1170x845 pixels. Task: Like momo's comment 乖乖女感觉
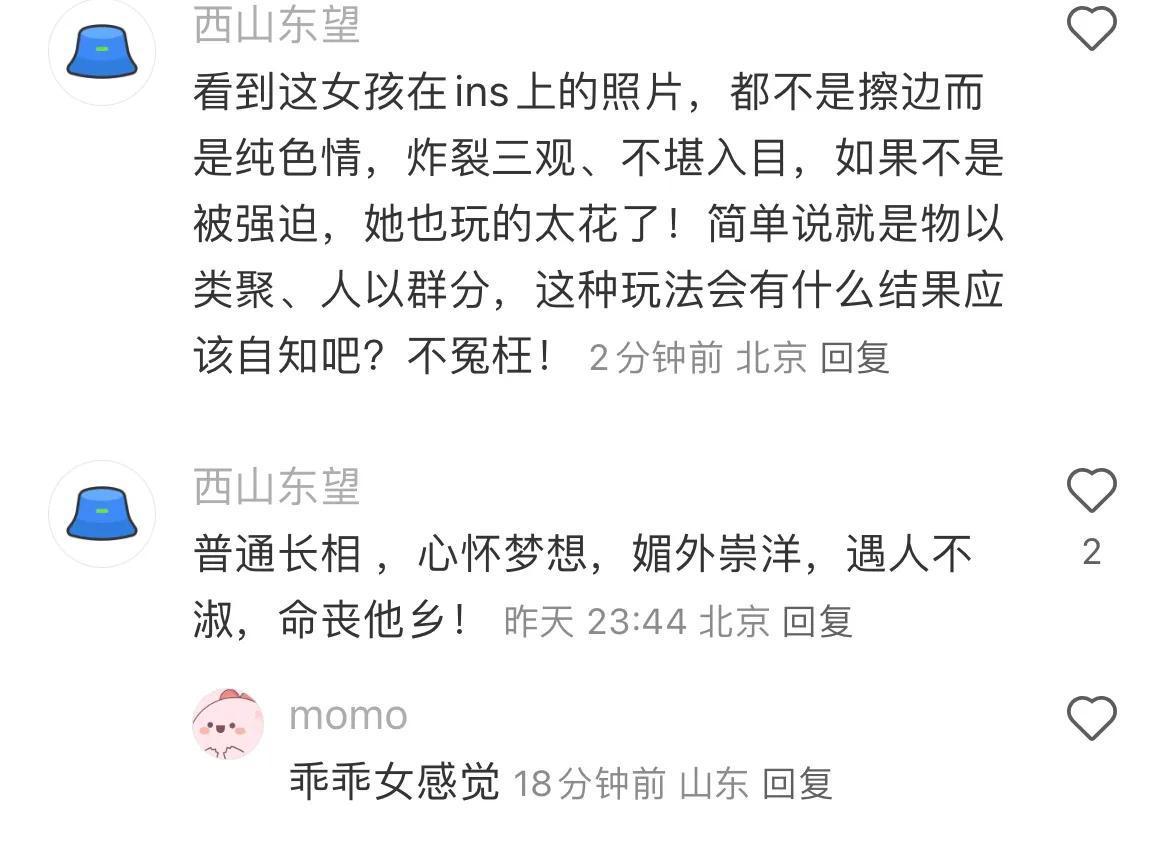click(1092, 718)
